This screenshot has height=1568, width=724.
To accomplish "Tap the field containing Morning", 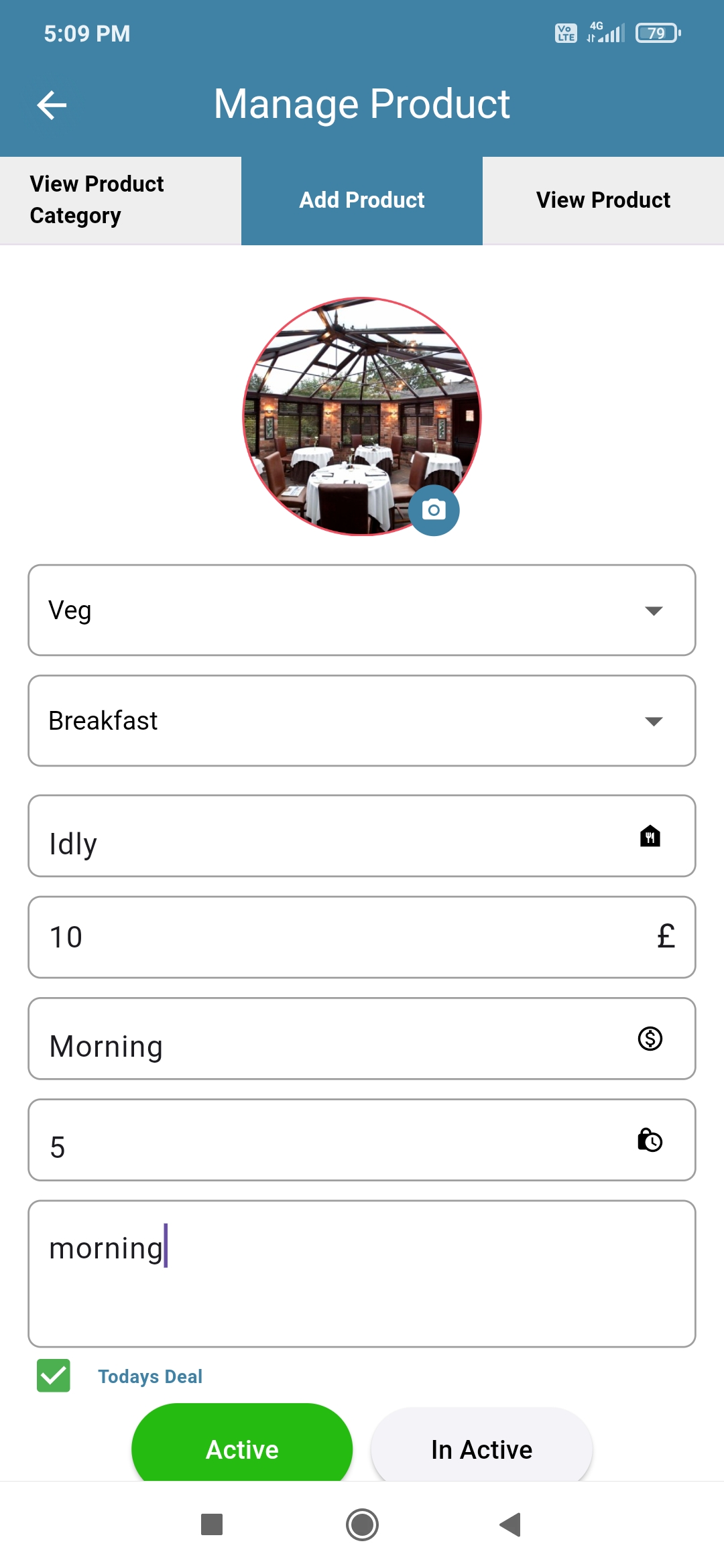I will [335, 1039].
